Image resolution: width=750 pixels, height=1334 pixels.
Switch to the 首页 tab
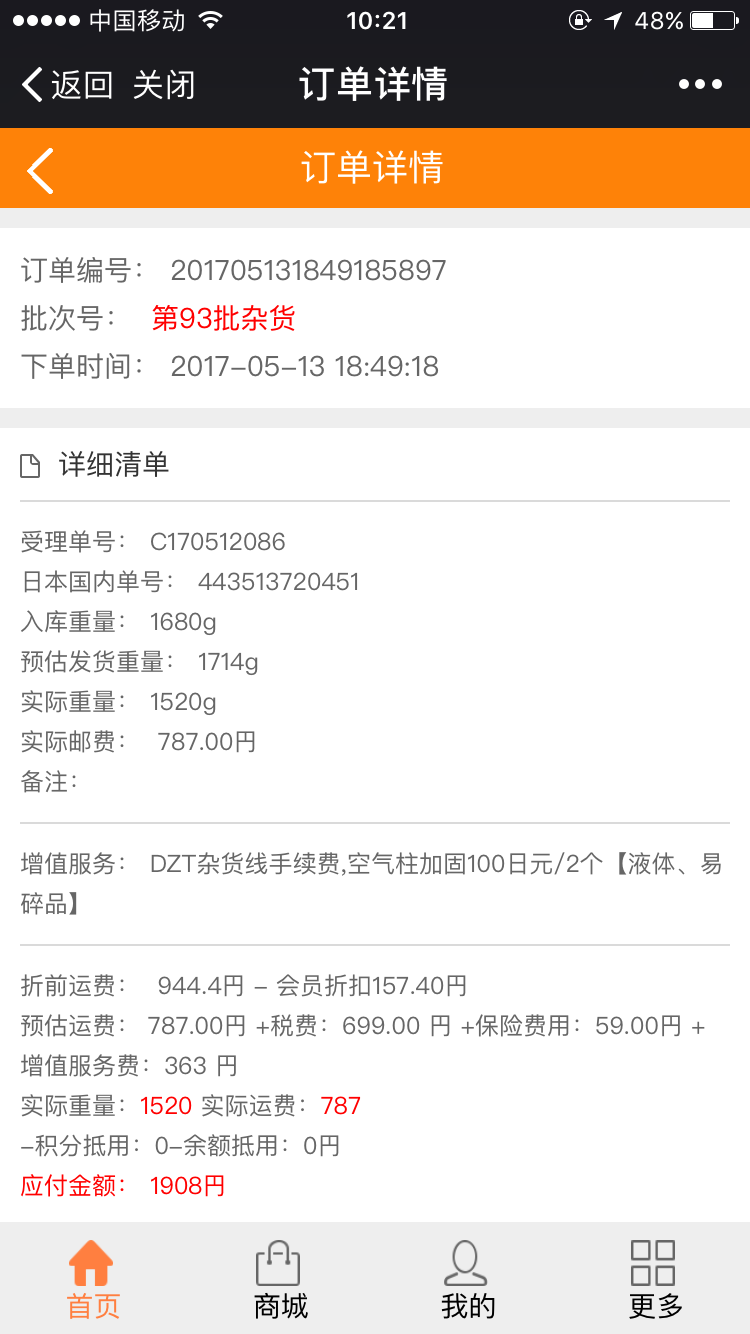[x=93, y=1279]
